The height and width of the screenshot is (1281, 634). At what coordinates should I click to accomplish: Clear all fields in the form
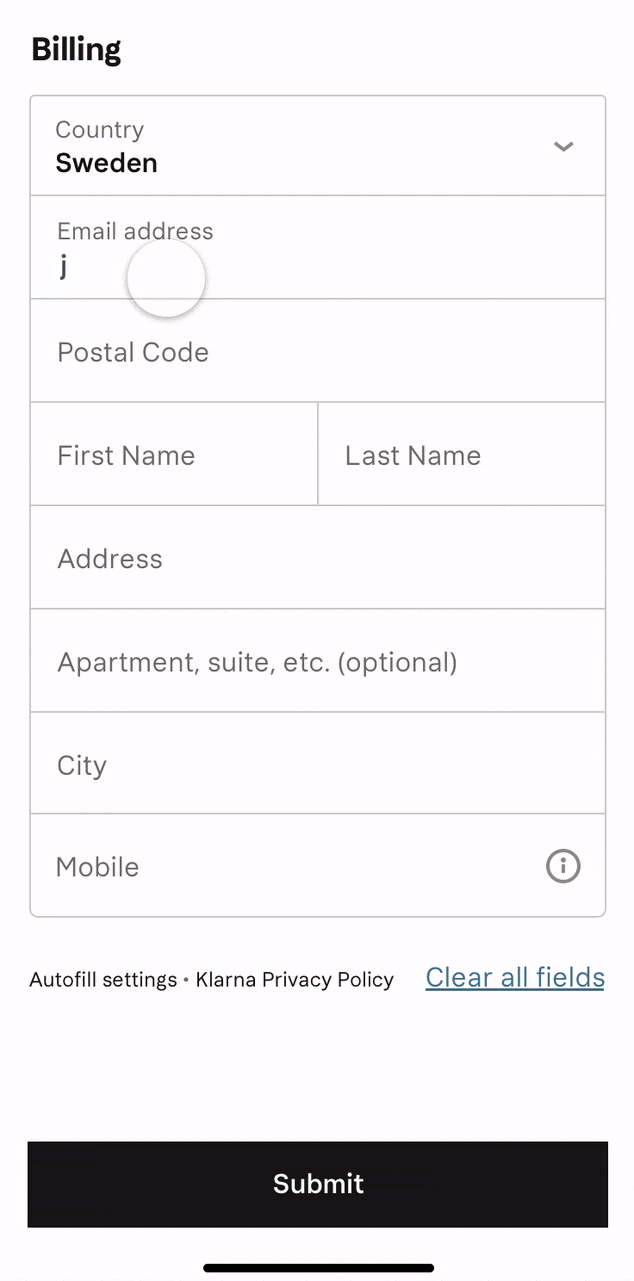pyautogui.click(x=515, y=977)
